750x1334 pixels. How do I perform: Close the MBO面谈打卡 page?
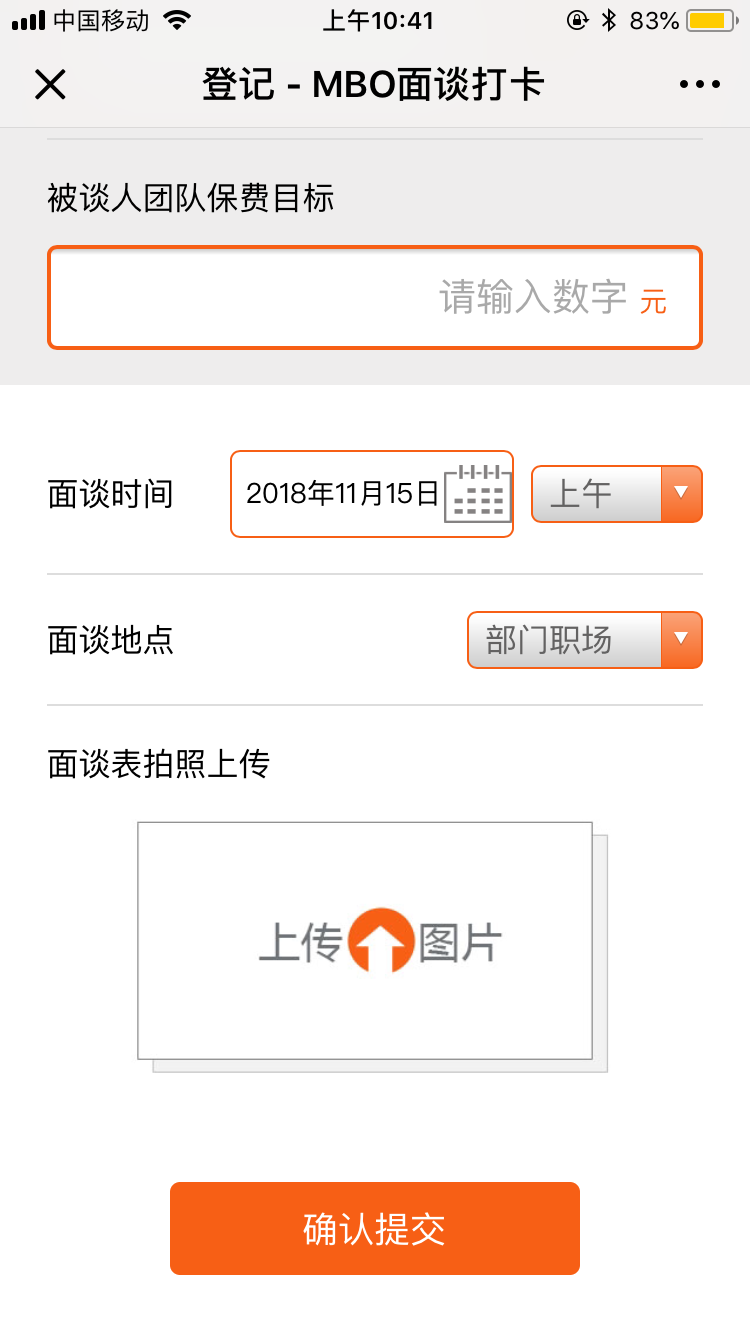[x=50, y=85]
